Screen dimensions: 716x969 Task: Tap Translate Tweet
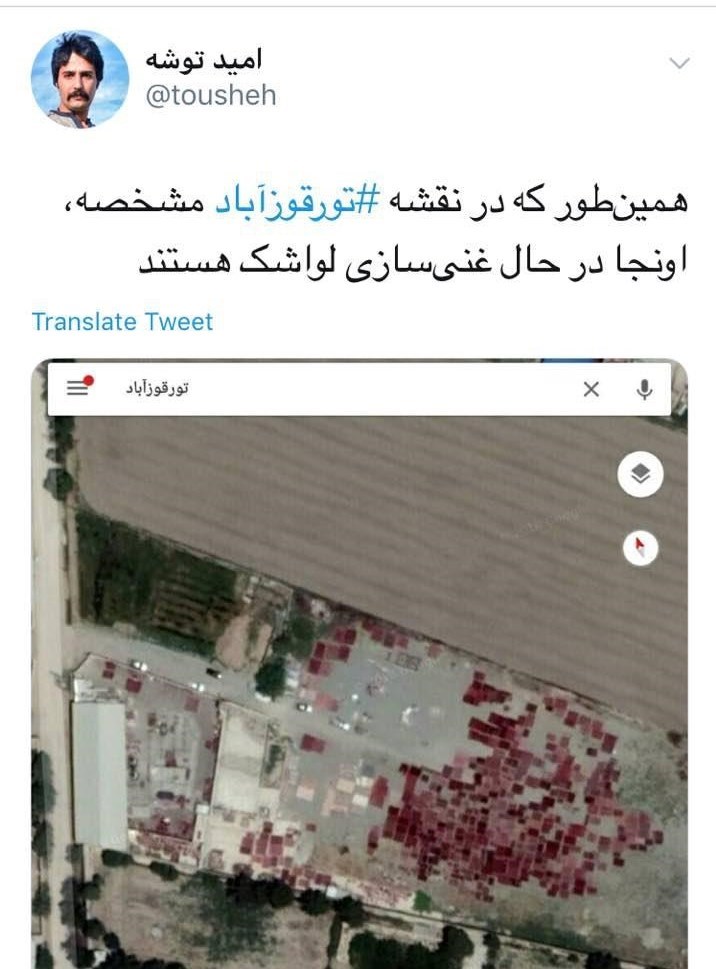[x=122, y=322]
